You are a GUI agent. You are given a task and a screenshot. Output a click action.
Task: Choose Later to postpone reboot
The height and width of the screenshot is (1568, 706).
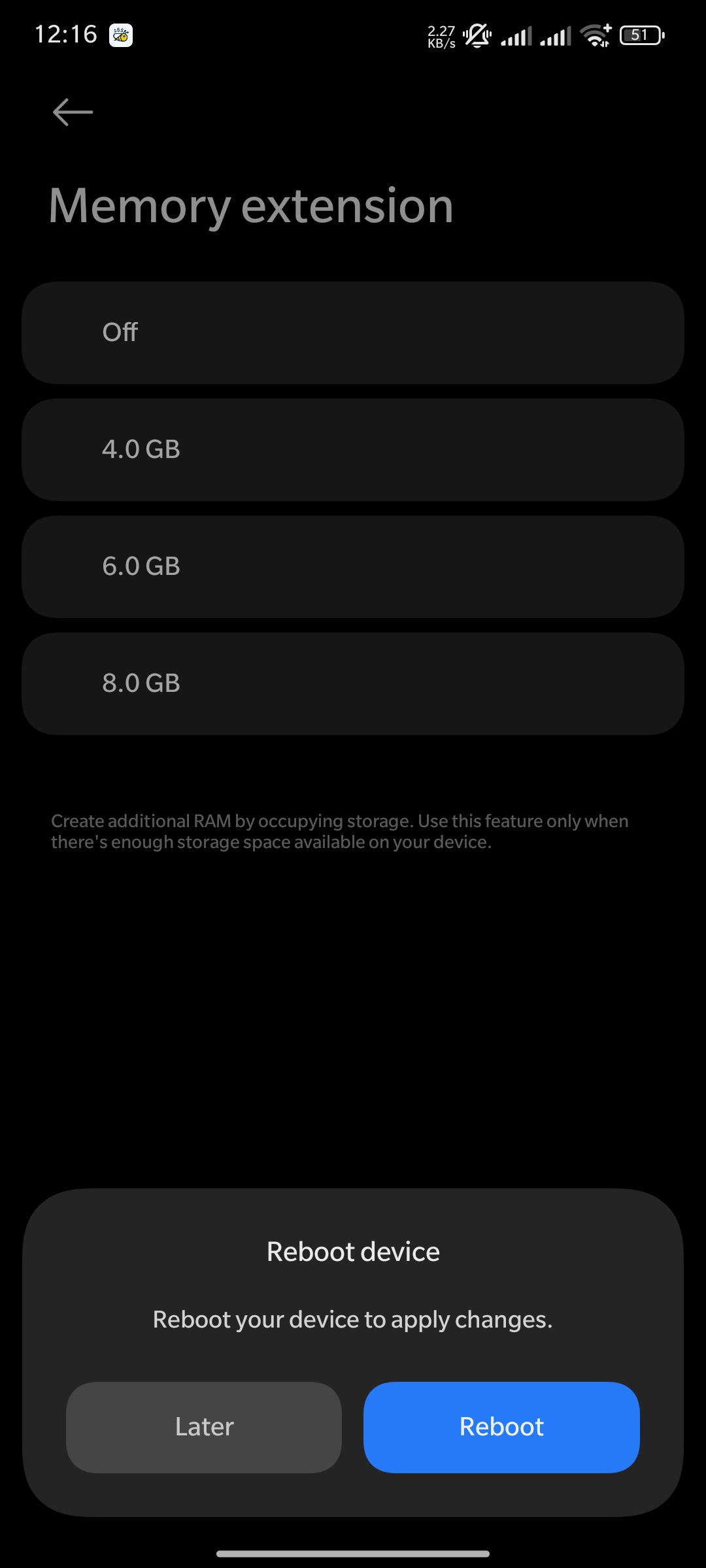tap(204, 1427)
